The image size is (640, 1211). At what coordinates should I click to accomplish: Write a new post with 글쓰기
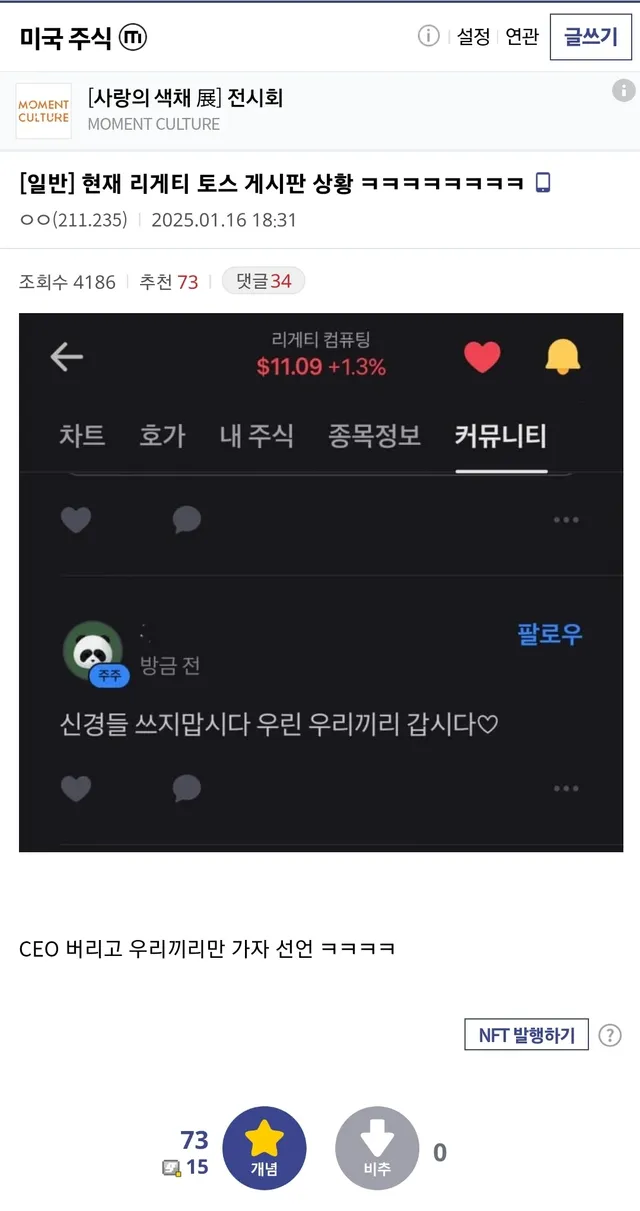click(591, 37)
